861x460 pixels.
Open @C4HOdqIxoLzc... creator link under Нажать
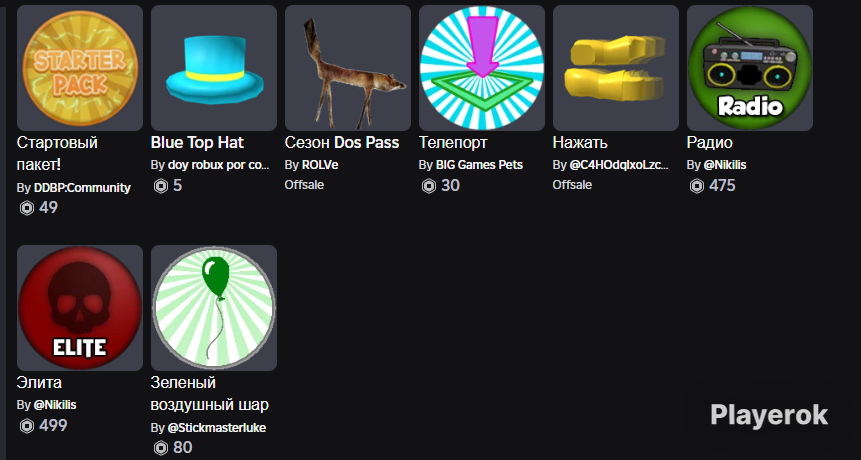(619, 165)
